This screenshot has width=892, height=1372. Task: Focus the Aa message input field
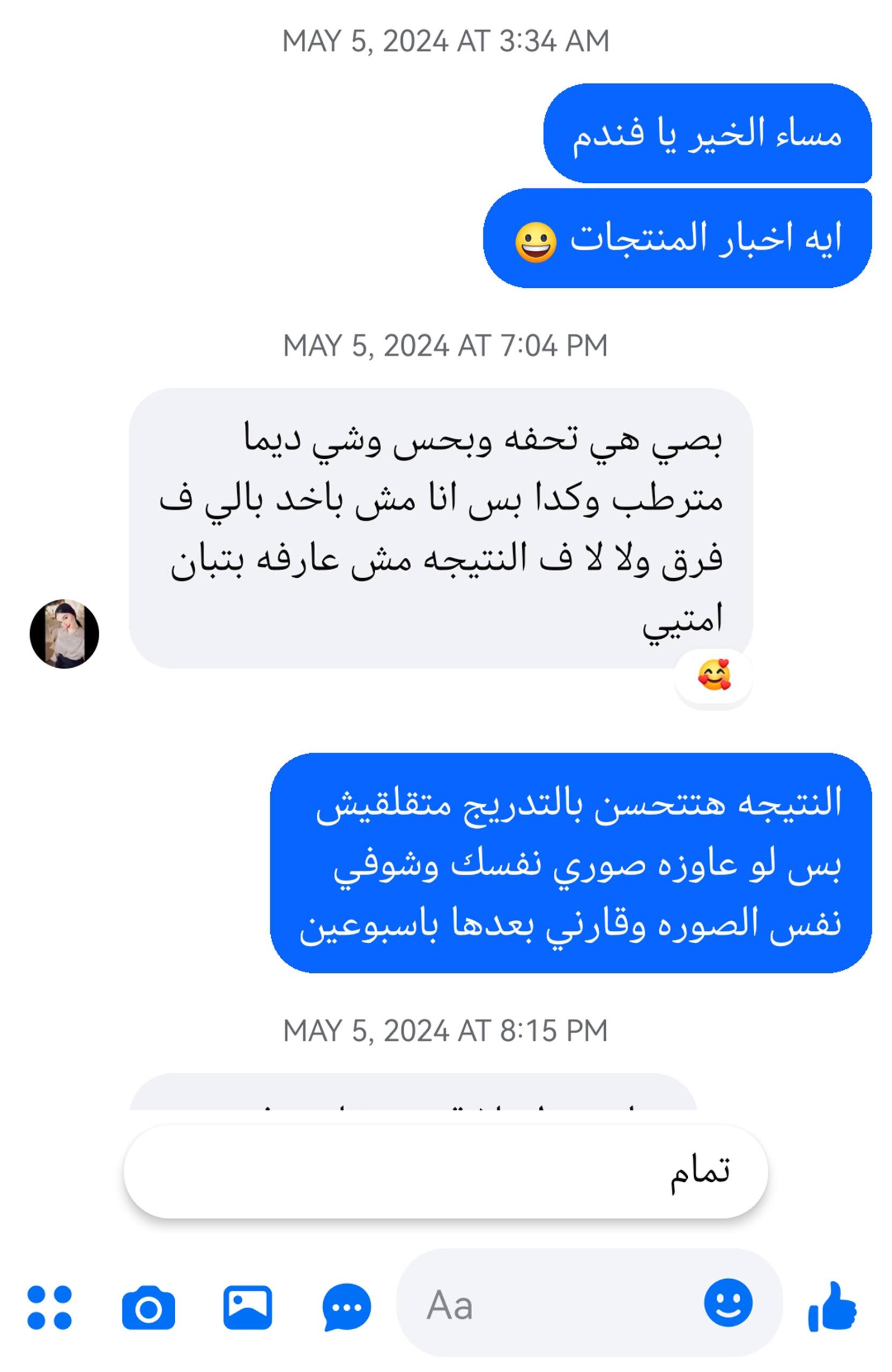[548, 1305]
